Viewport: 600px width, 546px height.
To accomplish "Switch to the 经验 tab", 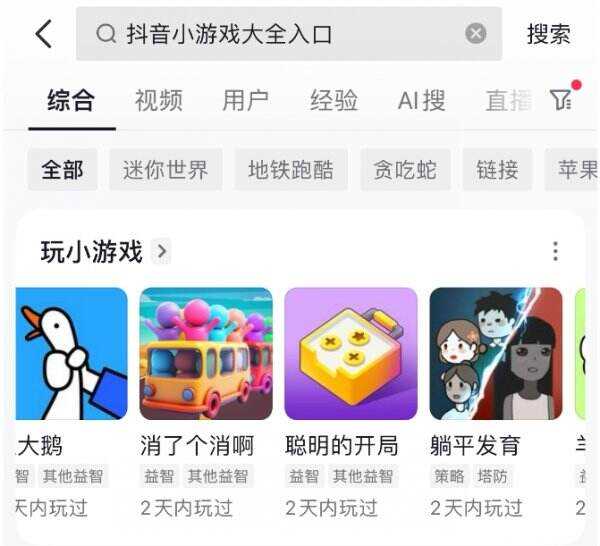I will (333, 100).
